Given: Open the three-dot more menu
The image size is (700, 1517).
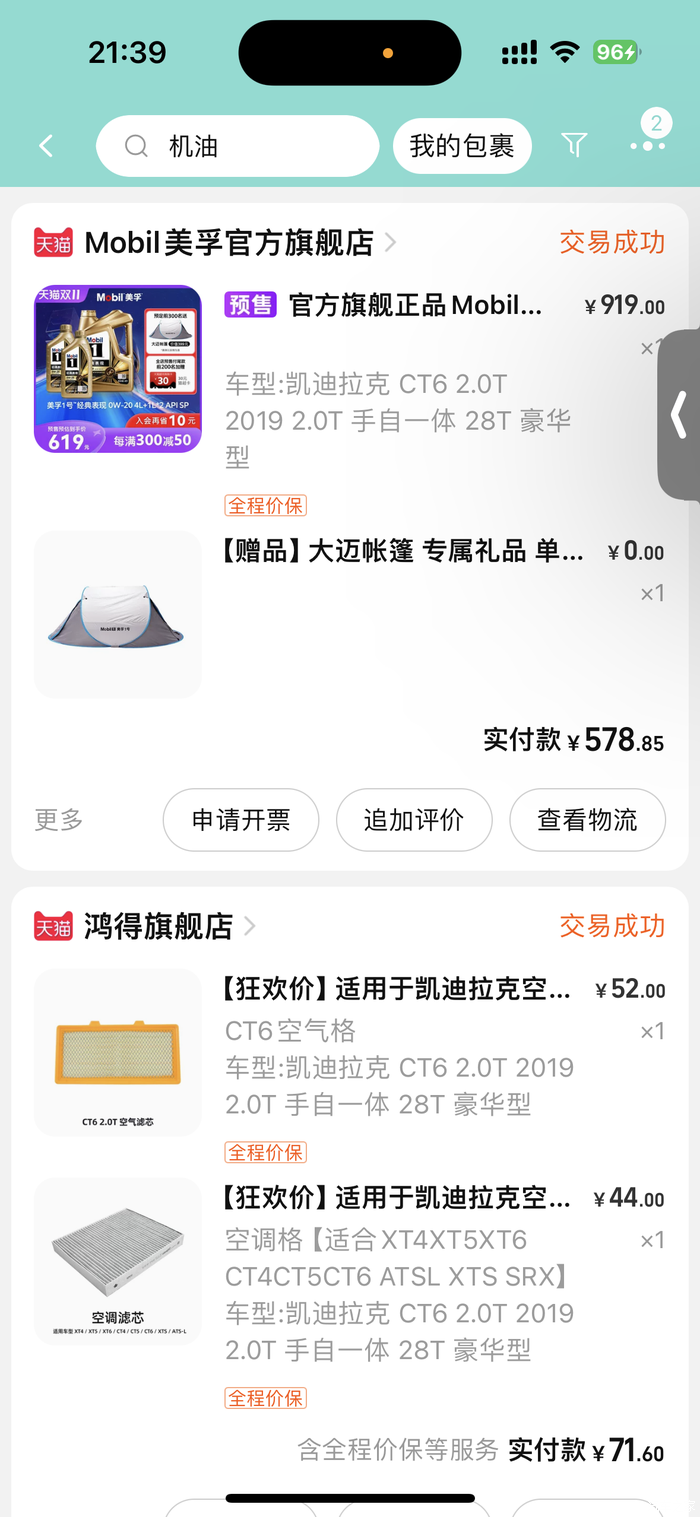Looking at the screenshot, I should [648, 146].
